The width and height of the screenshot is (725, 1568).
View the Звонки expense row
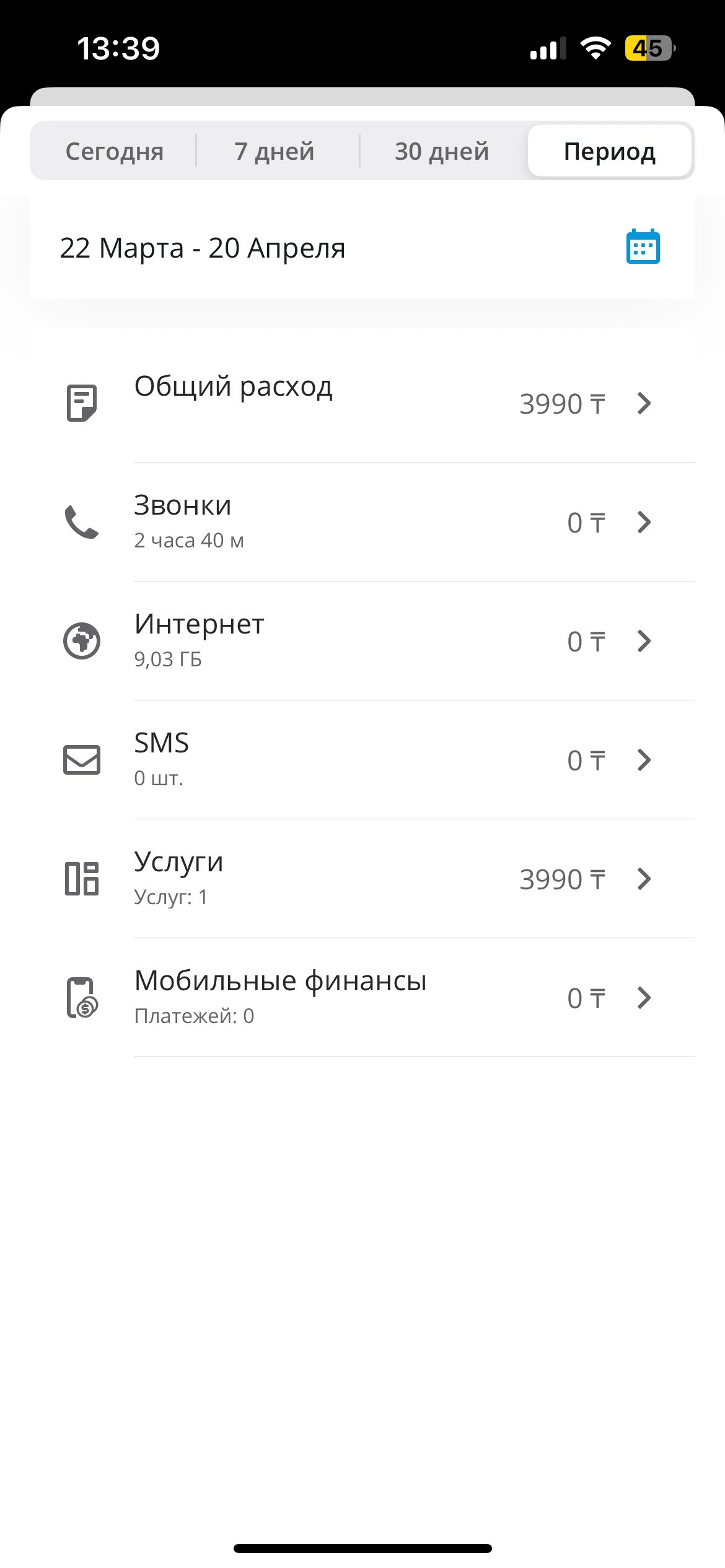point(362,522)
